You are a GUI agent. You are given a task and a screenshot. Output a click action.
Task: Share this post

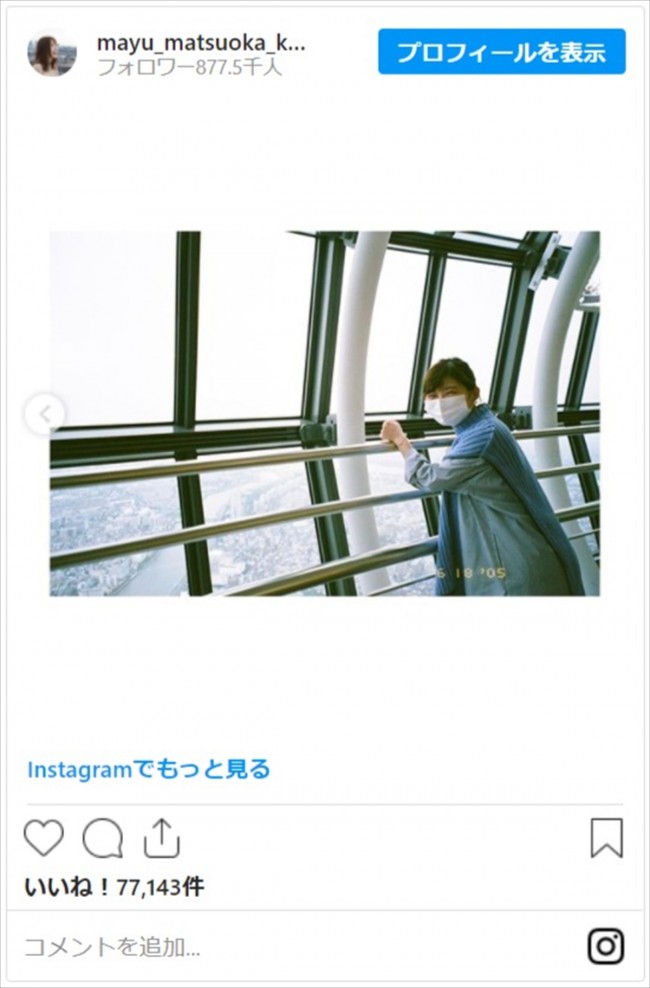(161, 838)
